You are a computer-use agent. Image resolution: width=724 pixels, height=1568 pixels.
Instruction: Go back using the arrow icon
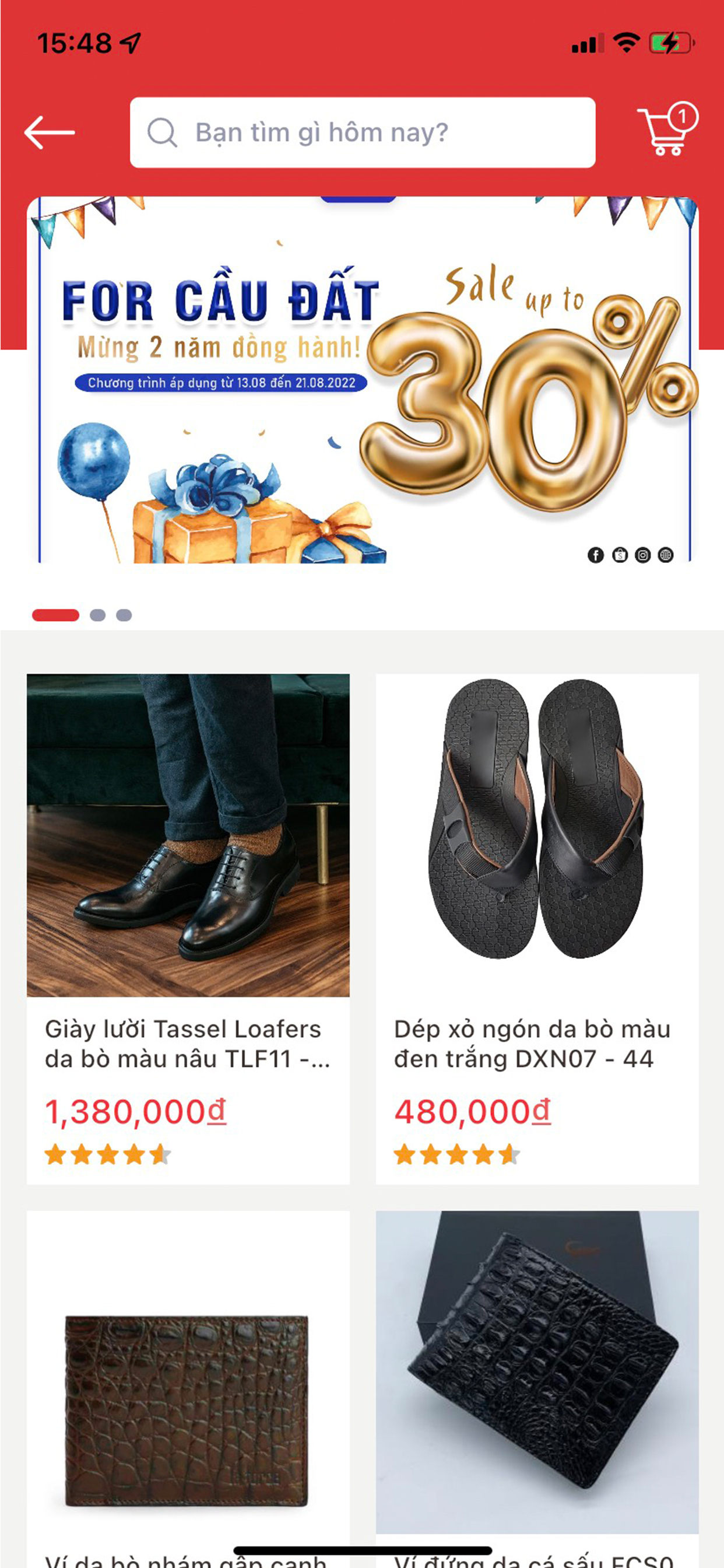50,132
